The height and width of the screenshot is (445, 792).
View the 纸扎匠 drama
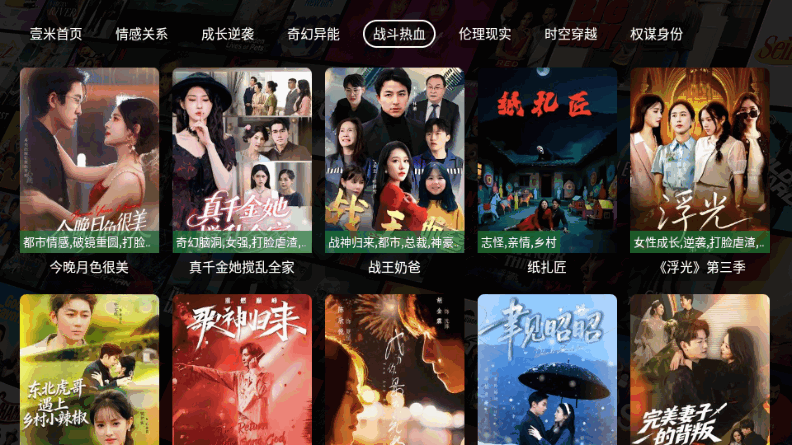547,160
